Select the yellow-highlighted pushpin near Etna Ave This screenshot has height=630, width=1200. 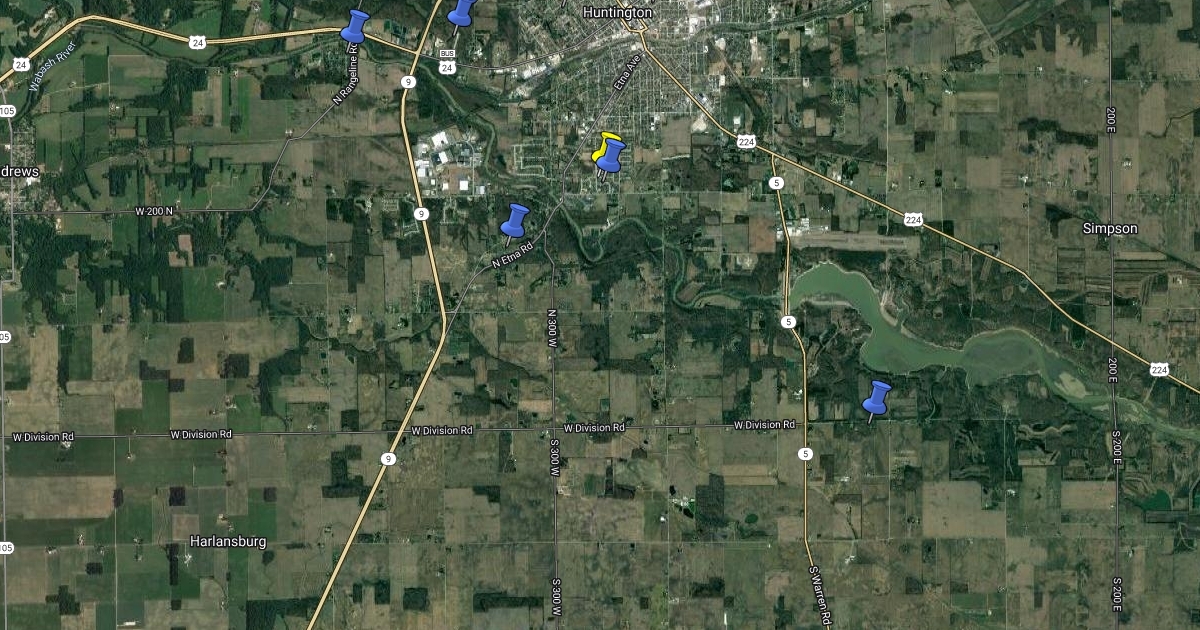[x=609, y=155]
